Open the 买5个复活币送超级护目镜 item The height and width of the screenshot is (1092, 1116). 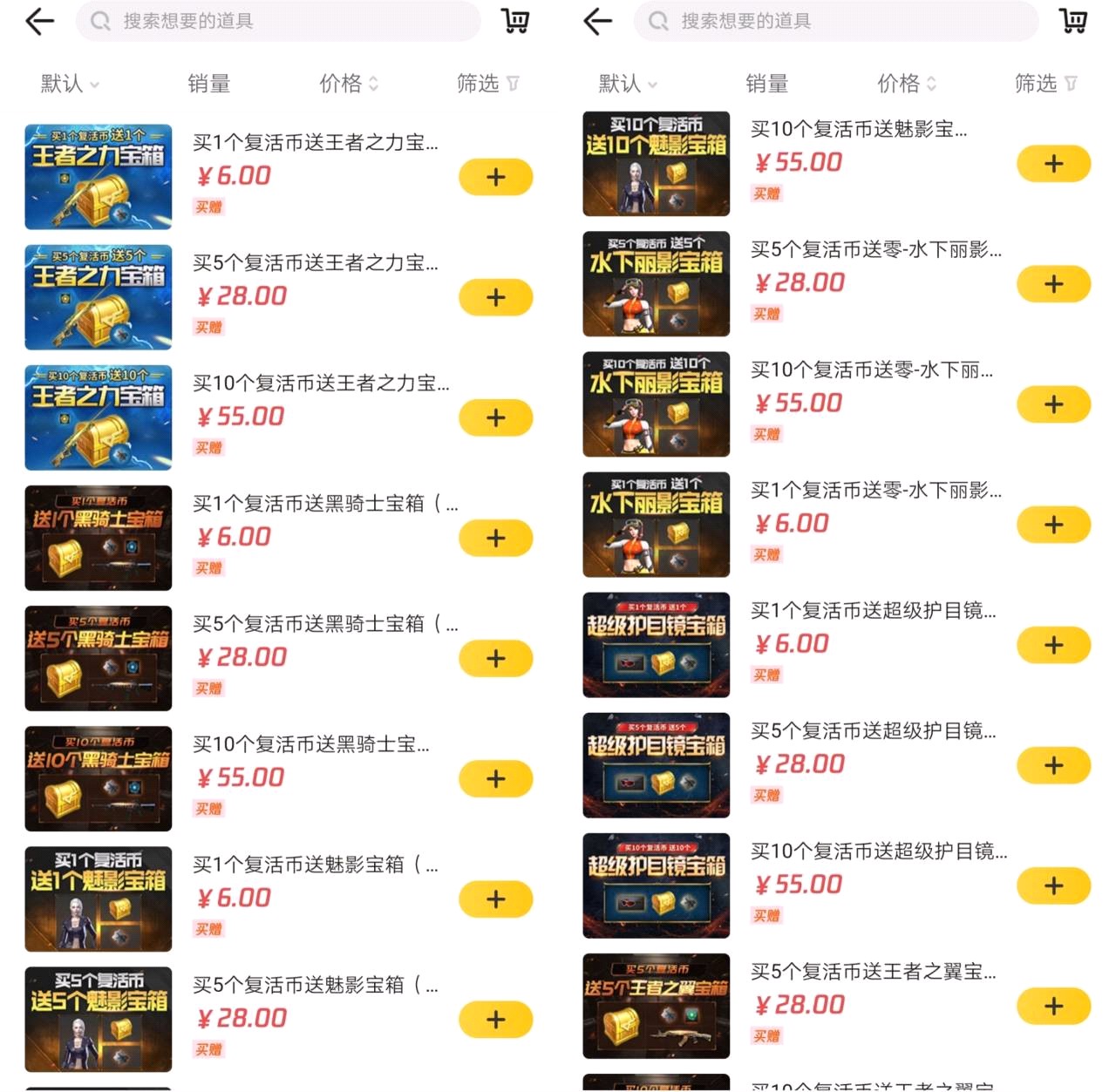[872, 731]
